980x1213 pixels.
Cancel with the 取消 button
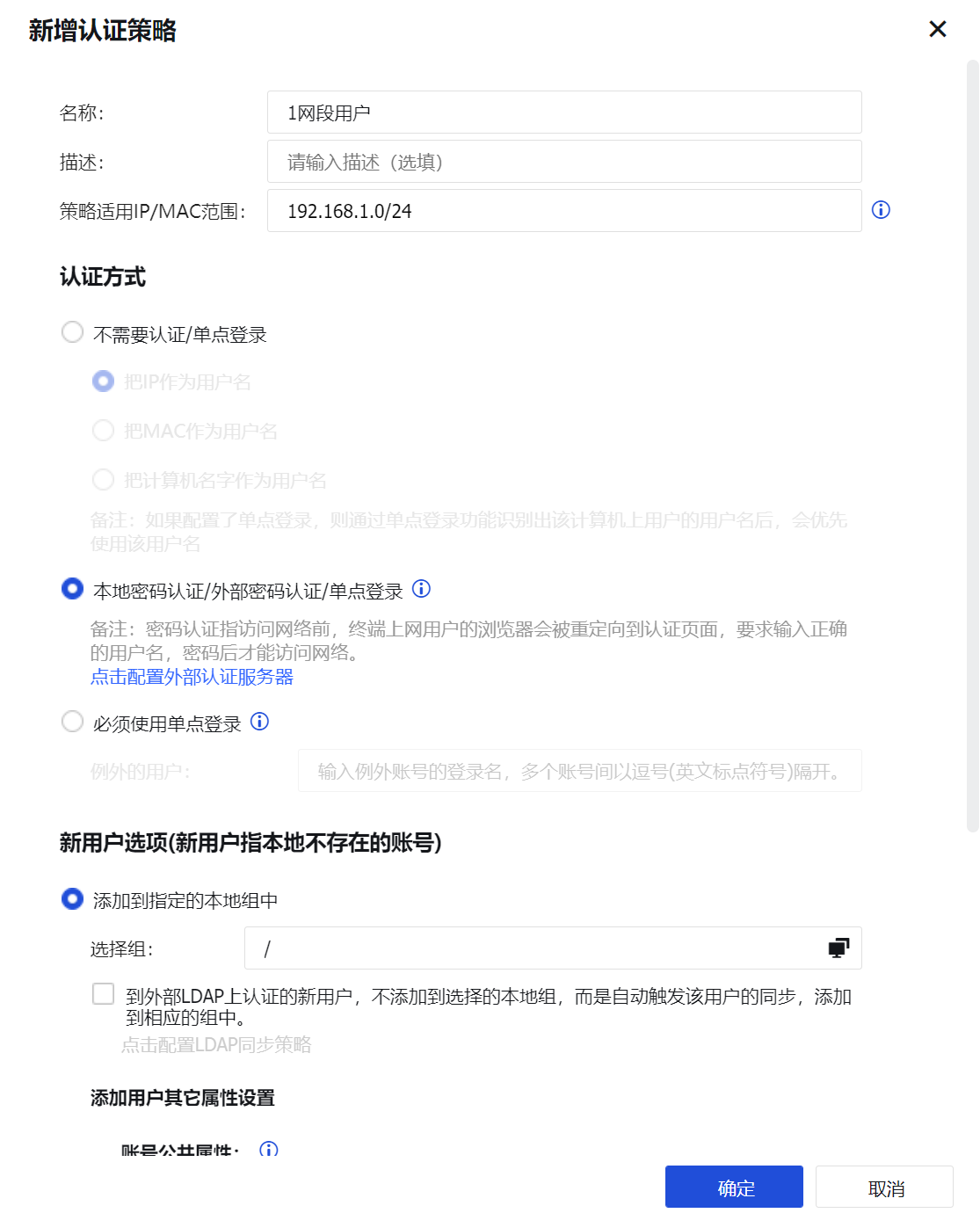[884, 1188]
